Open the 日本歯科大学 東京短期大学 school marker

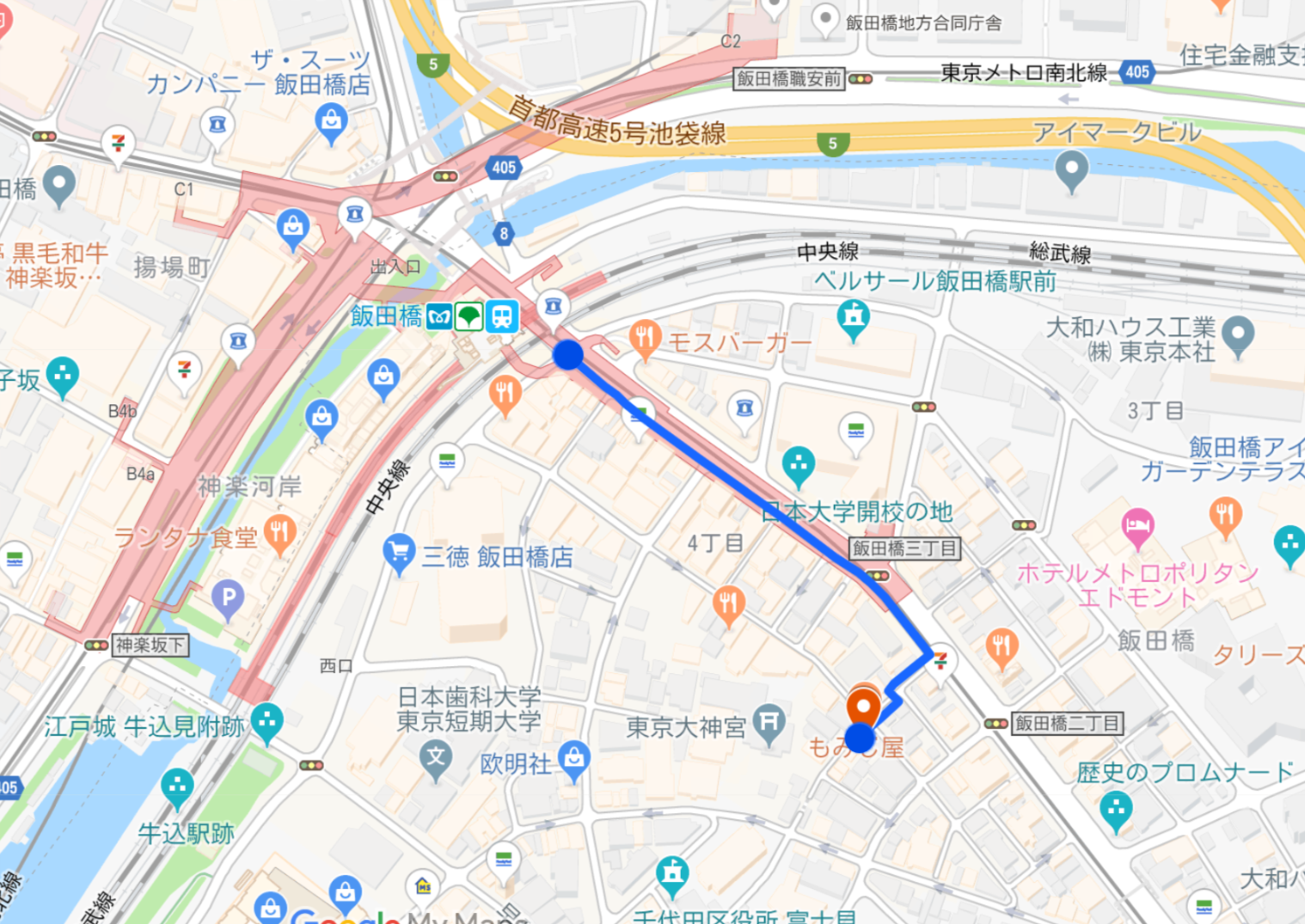point(436,757)
